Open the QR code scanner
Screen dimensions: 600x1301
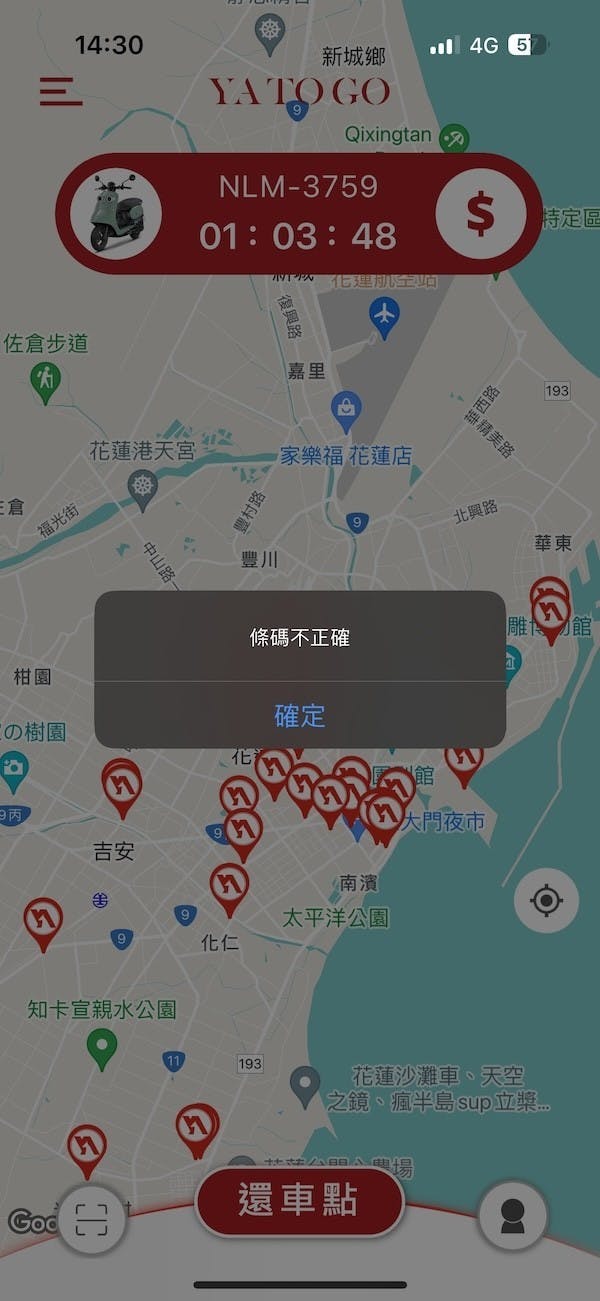pos(92,1220)
